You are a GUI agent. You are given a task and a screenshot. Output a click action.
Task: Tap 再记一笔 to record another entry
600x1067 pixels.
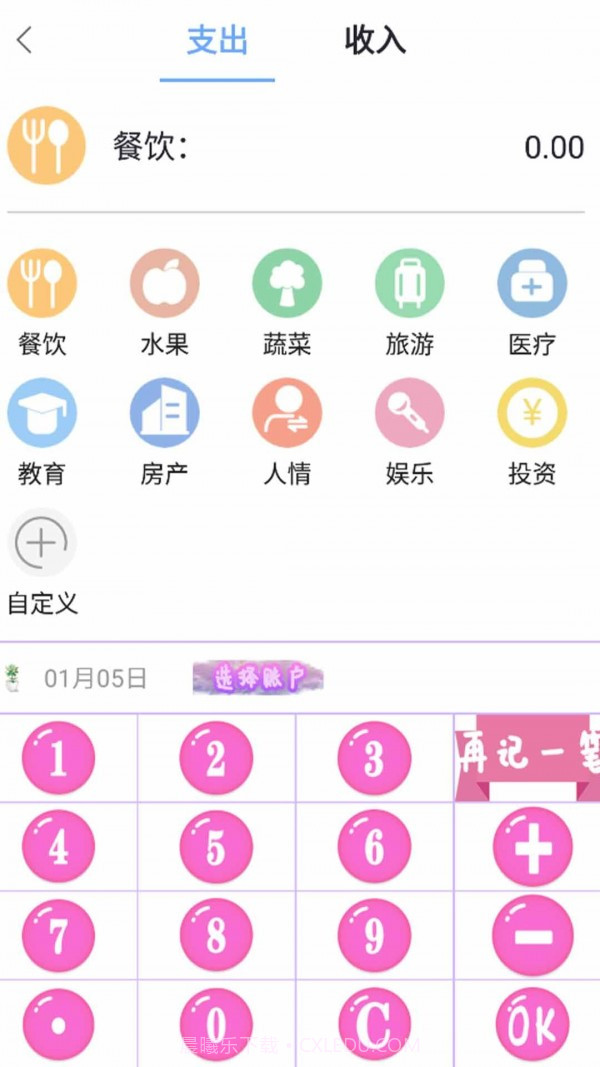pos(527,757)
